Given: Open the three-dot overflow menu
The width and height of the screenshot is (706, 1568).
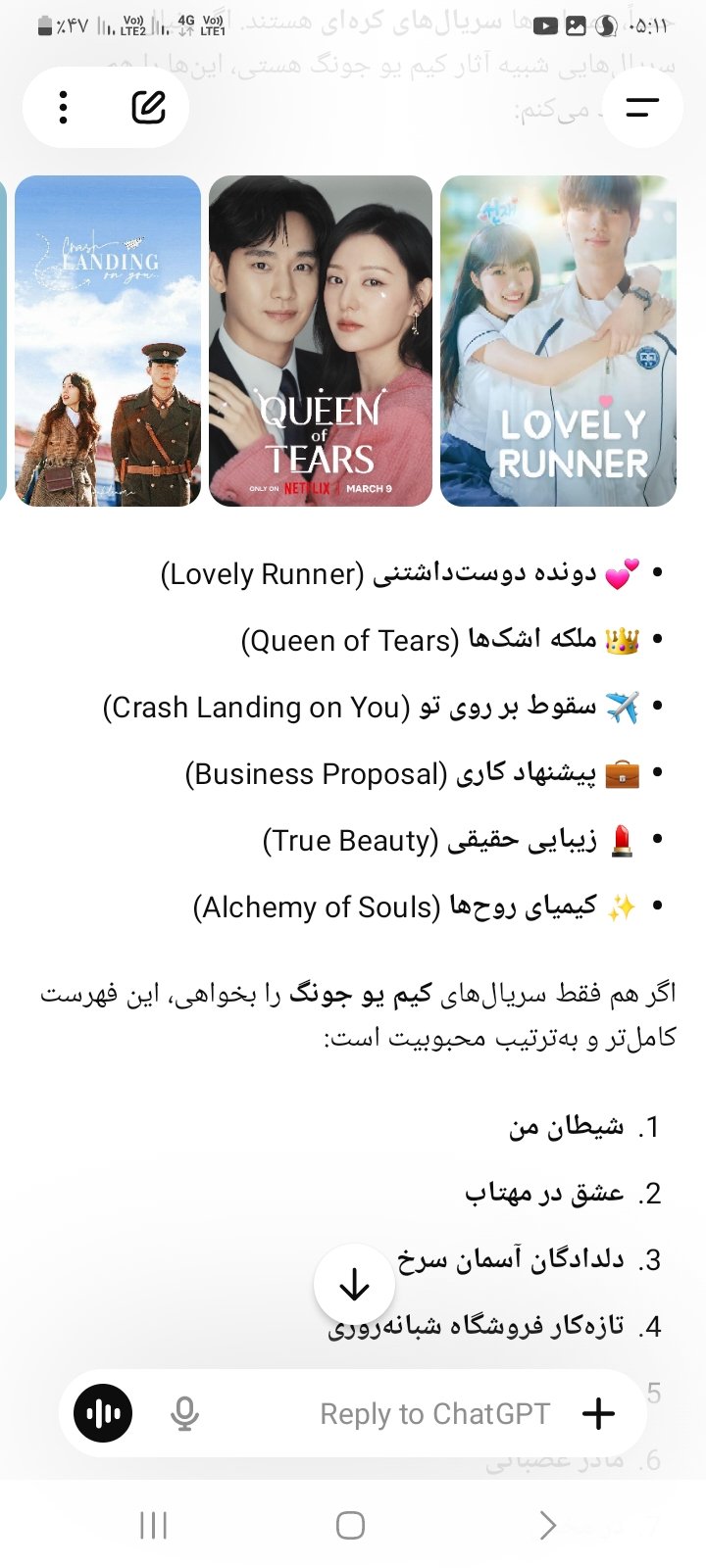Looking at the screenshot, I should tap(63, 107).
